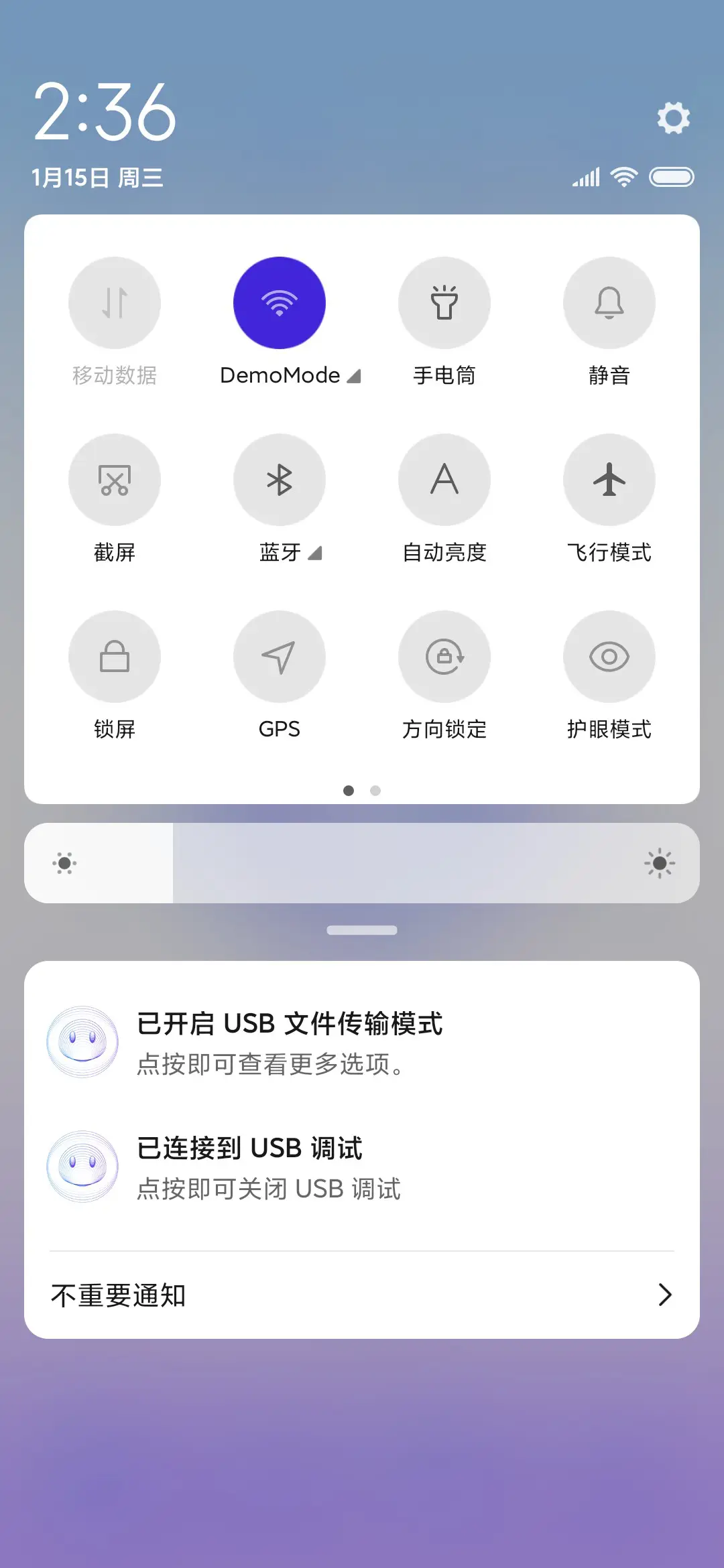The image size is (724, 1568).
Task: Open the Settings gear in the corner
Action: 673,118
